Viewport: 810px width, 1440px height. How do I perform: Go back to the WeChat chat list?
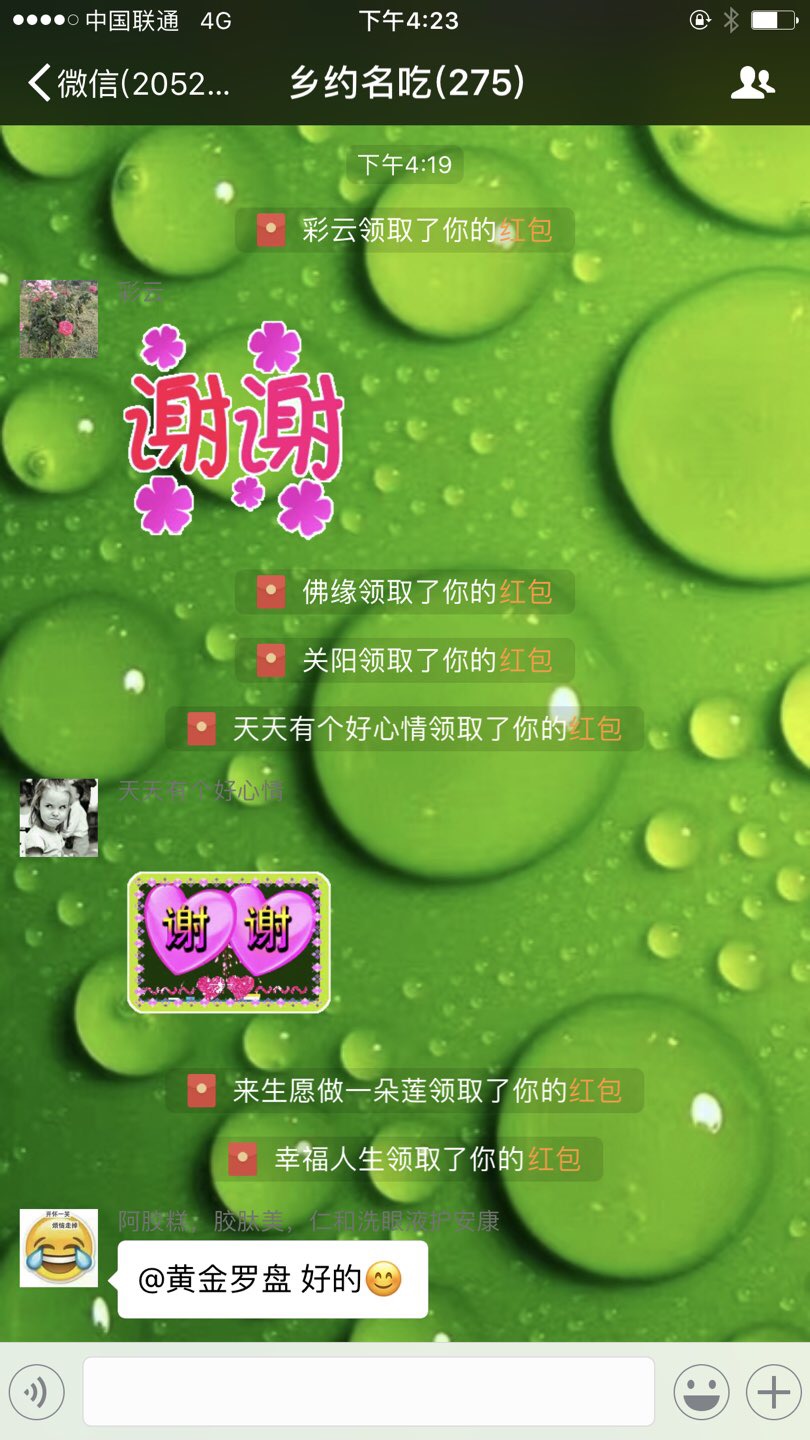tap(130, 83)
